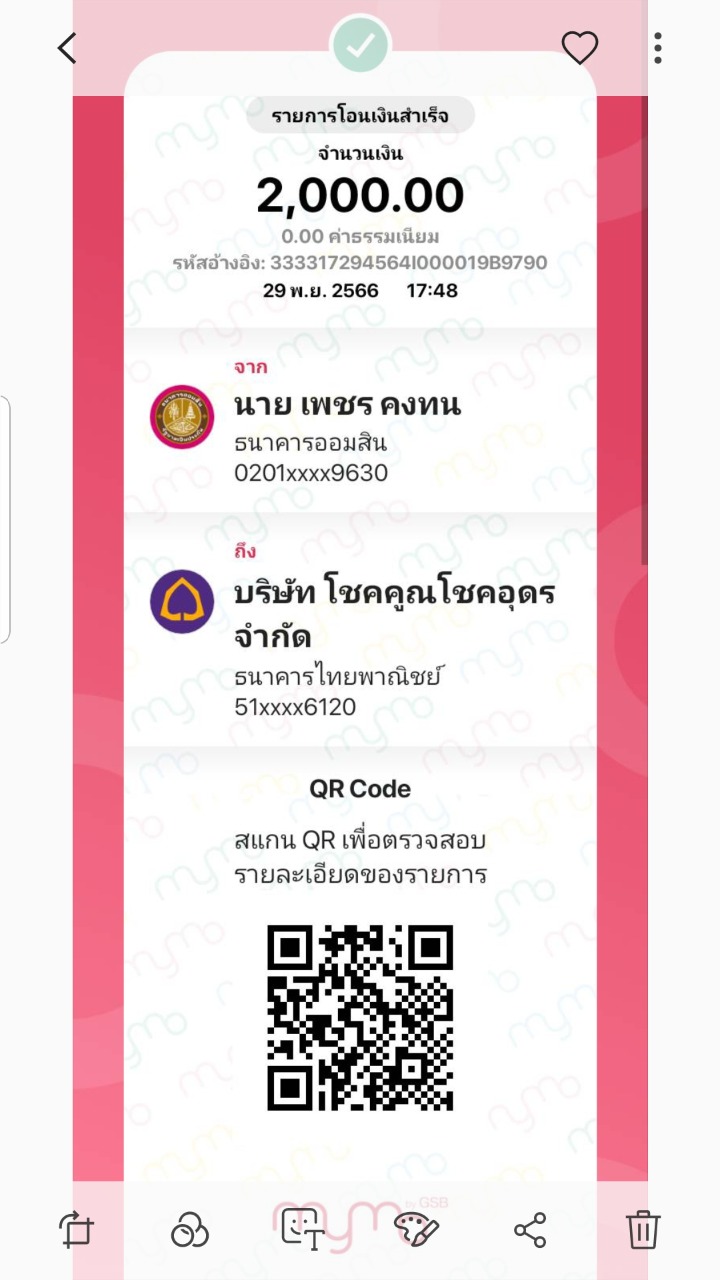Open the more options menu

[657, 48]
